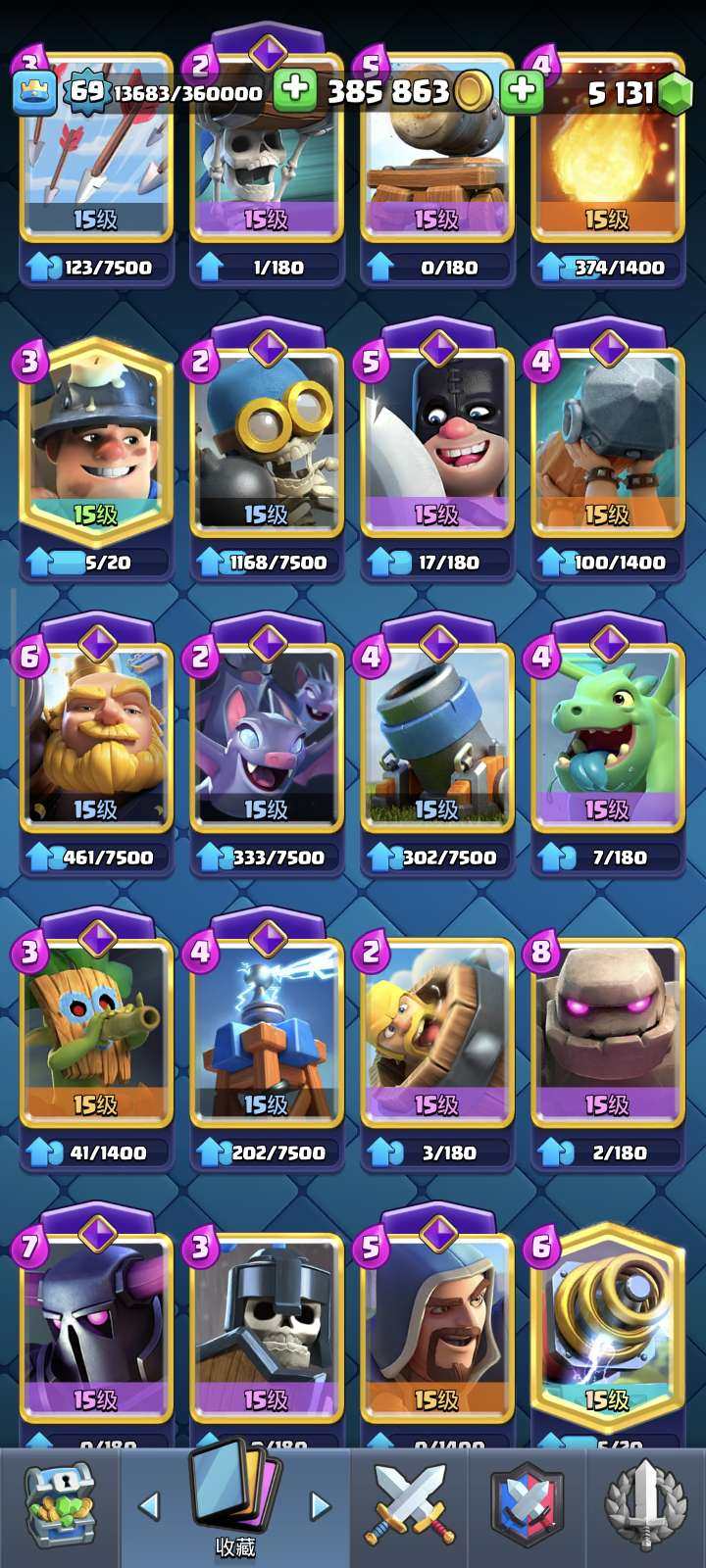This screenshot has height=1568, width=706.
Task: Open the player profile crown icon
Action: point(34,93)
